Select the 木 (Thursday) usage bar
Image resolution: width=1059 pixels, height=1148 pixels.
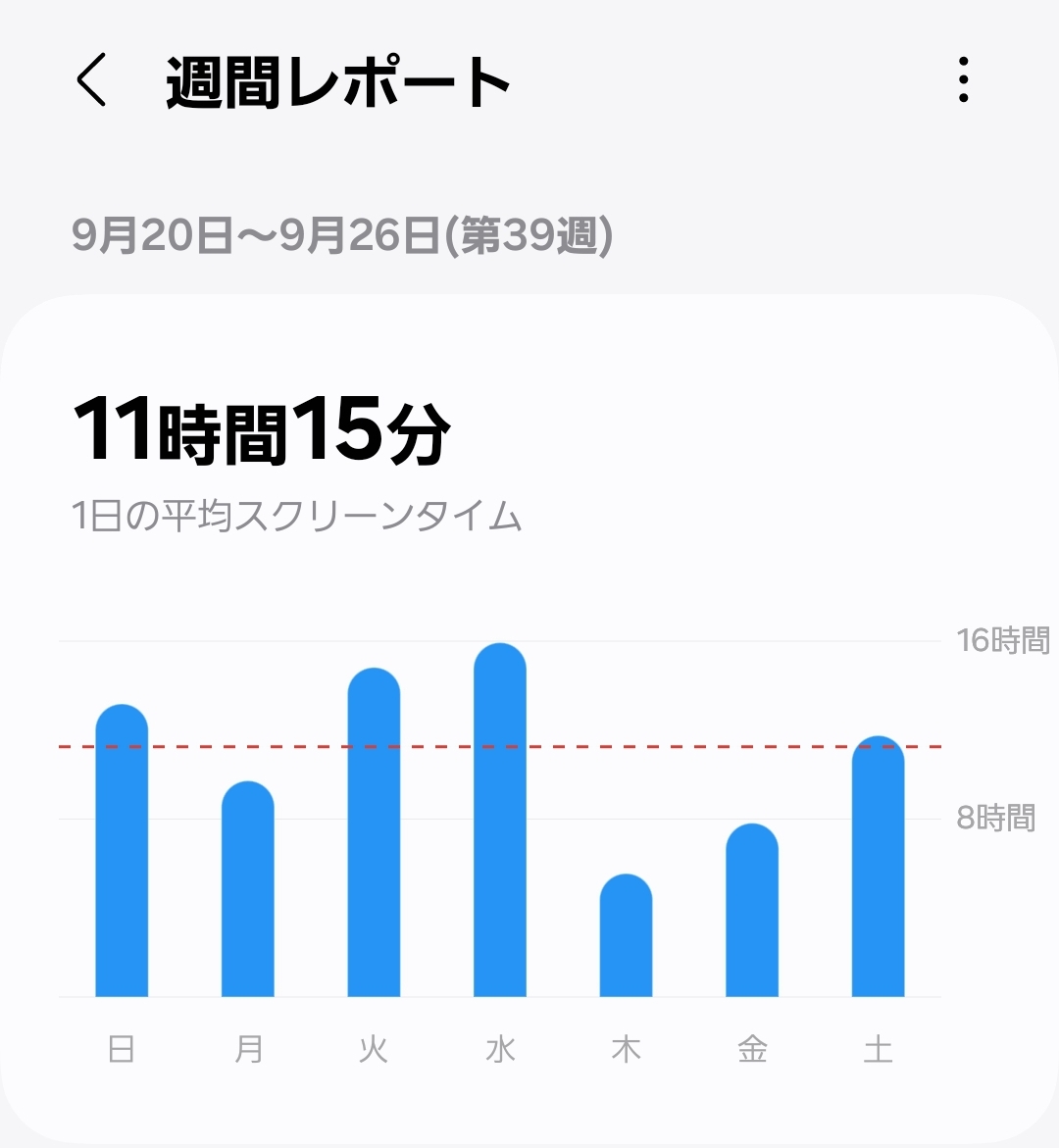(627, 935)
